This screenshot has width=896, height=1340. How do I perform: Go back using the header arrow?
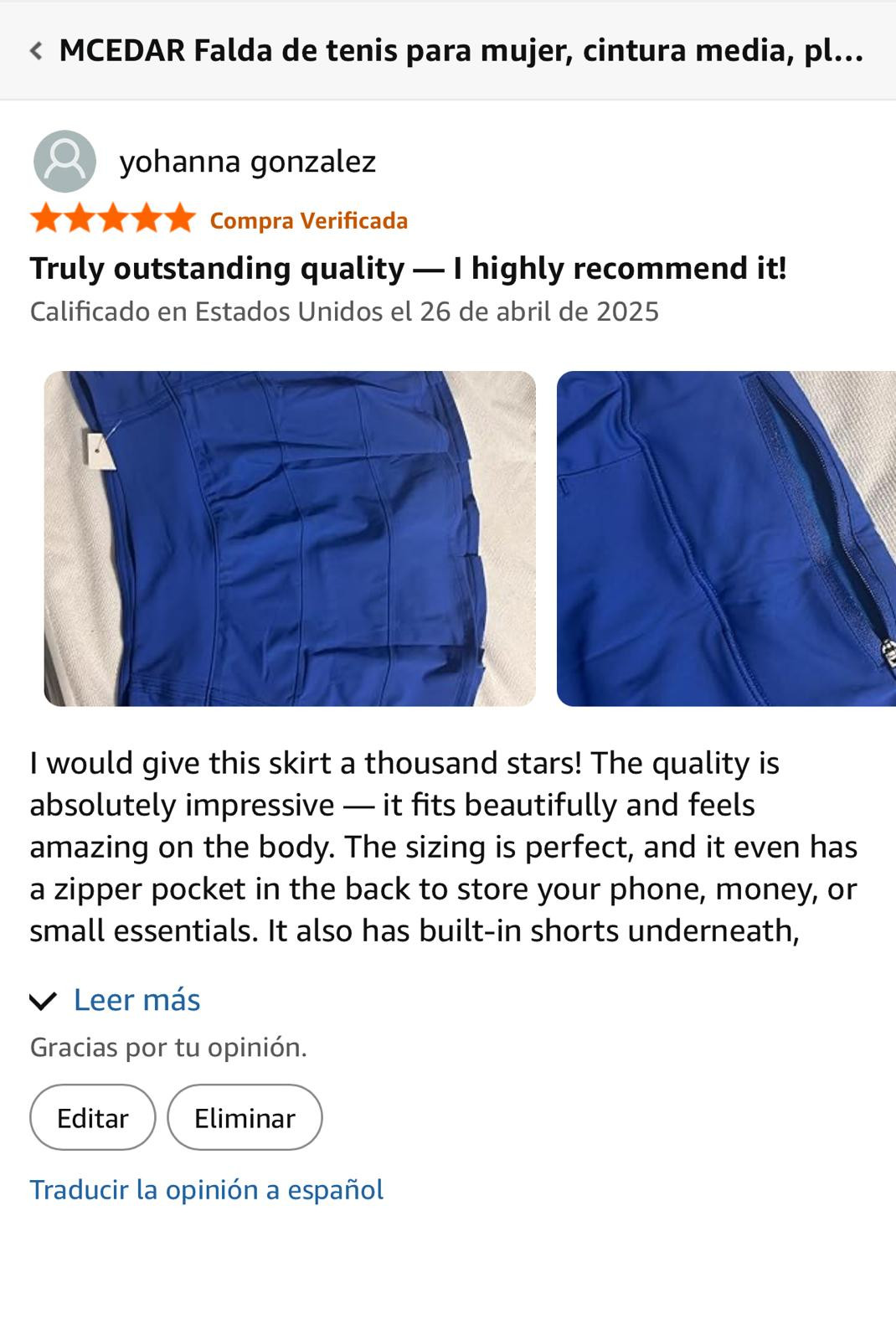click(x=36, y=51)
